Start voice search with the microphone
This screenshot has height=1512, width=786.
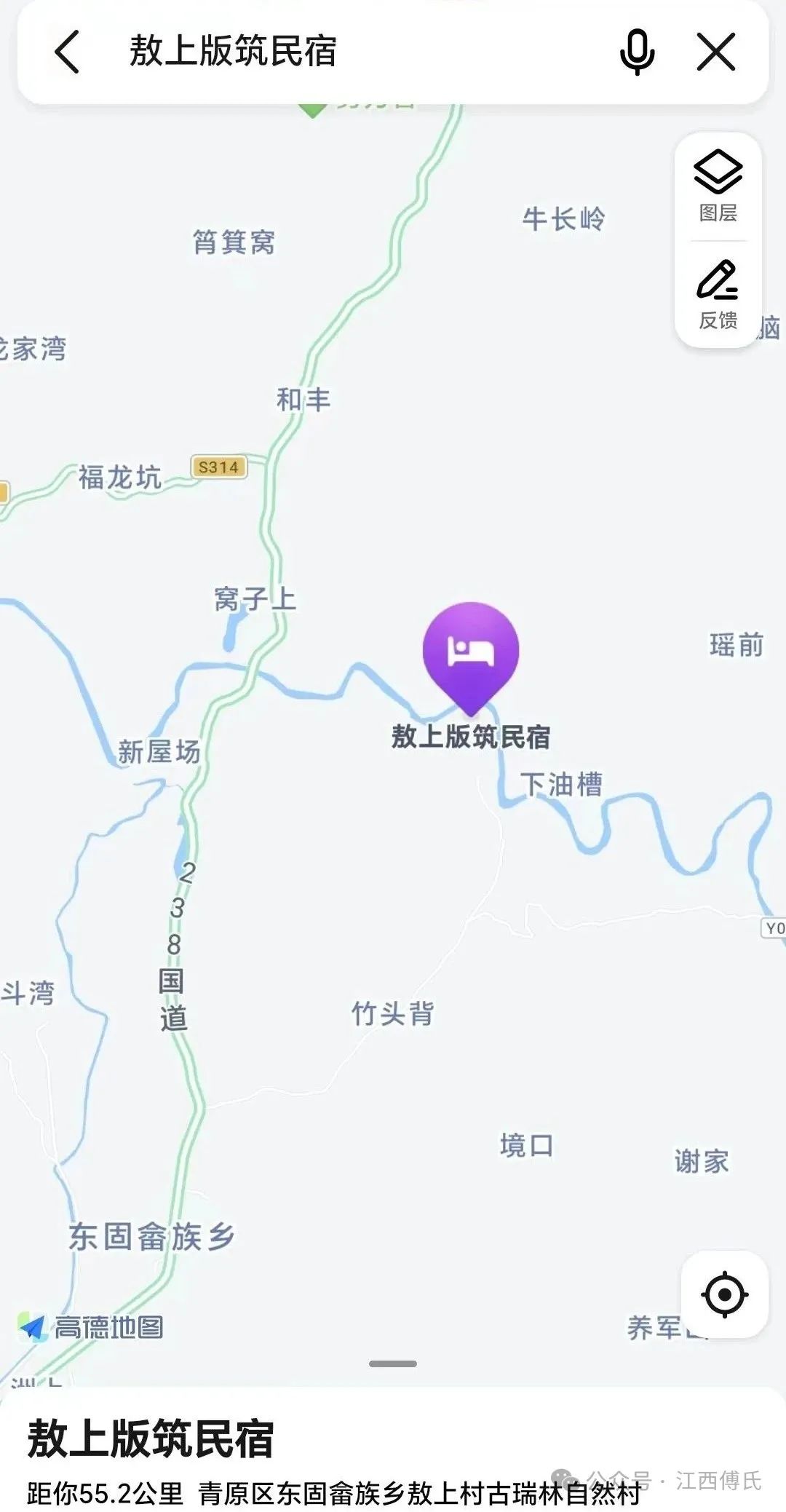(637, 52)
